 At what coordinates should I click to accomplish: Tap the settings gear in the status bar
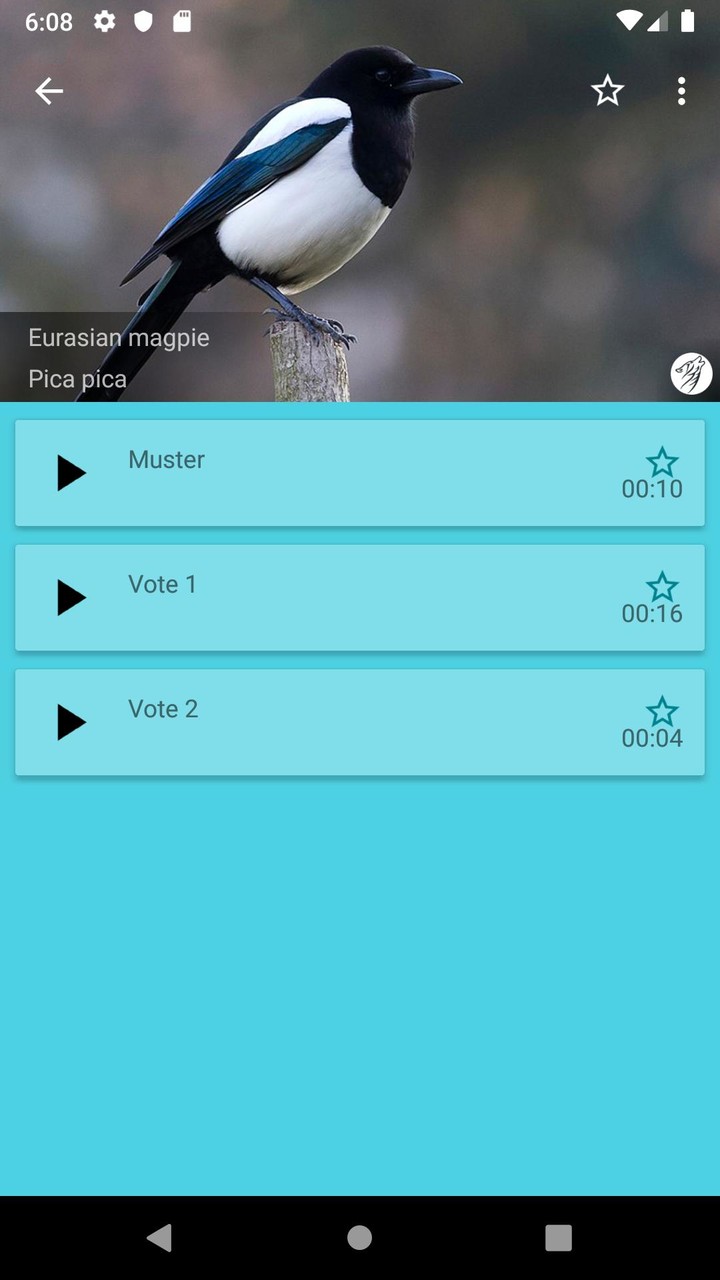point(104,20)
